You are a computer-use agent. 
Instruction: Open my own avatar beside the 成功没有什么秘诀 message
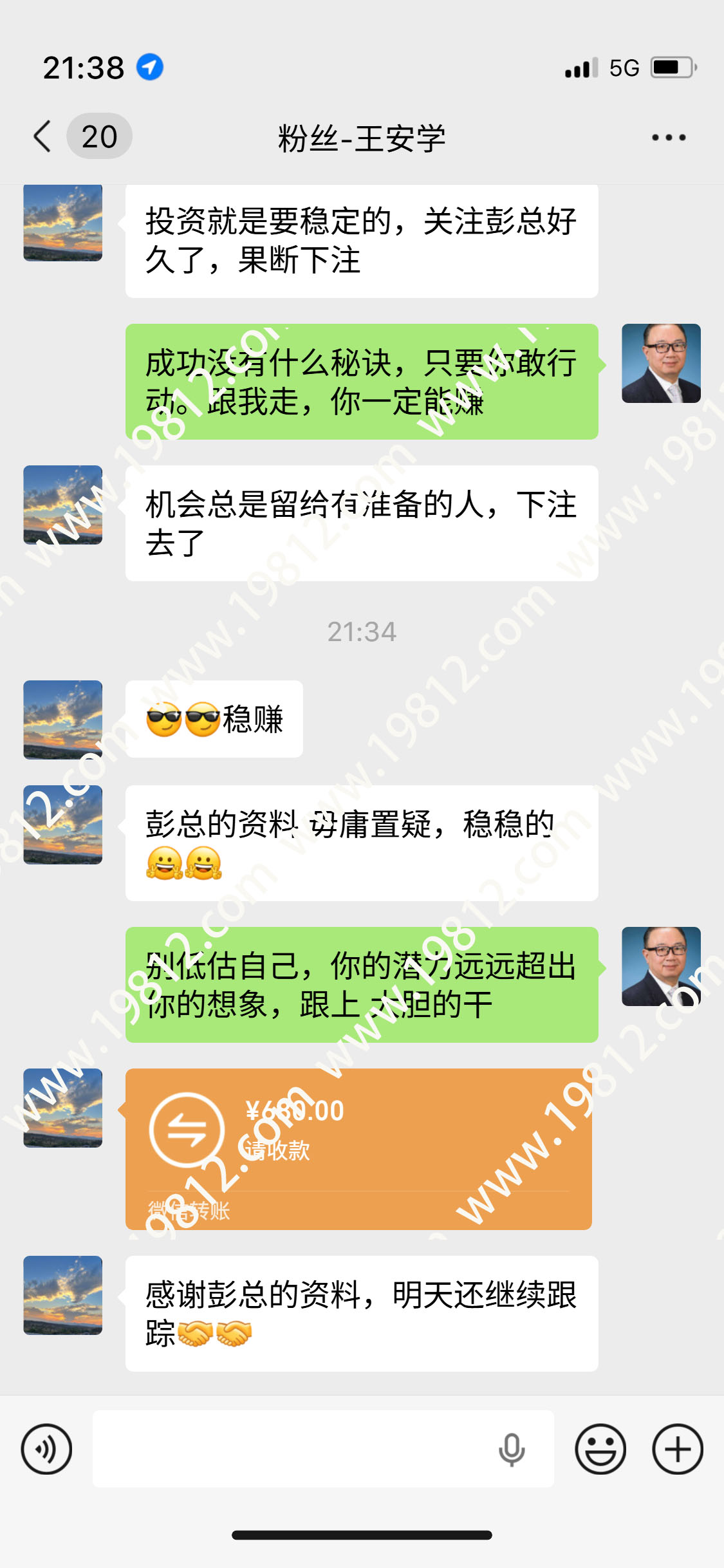[x=661, y=364]
